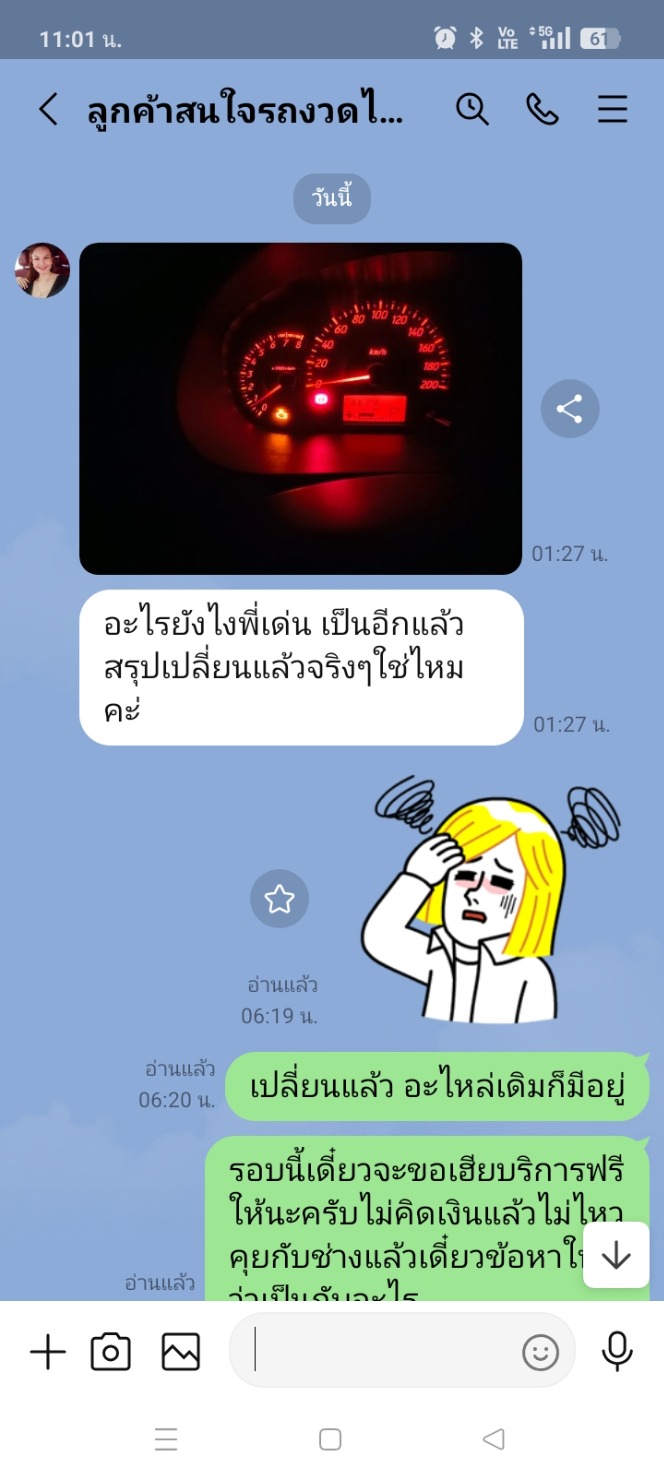Image resolution: width=664 pixels, height=1480 pixels.
Task: Open the dashboard photo
Action: coord(300,408)
